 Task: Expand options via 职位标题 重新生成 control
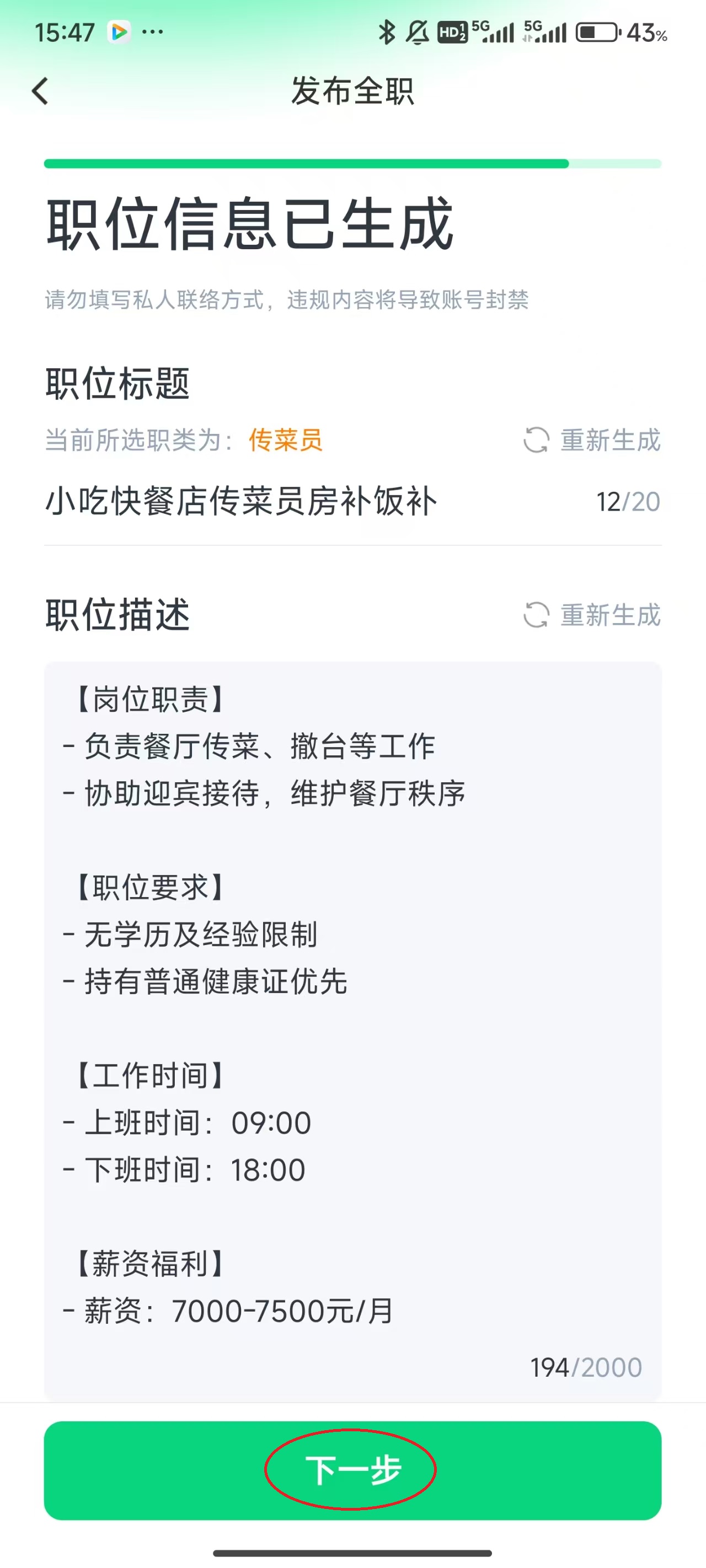click(608, 441)
